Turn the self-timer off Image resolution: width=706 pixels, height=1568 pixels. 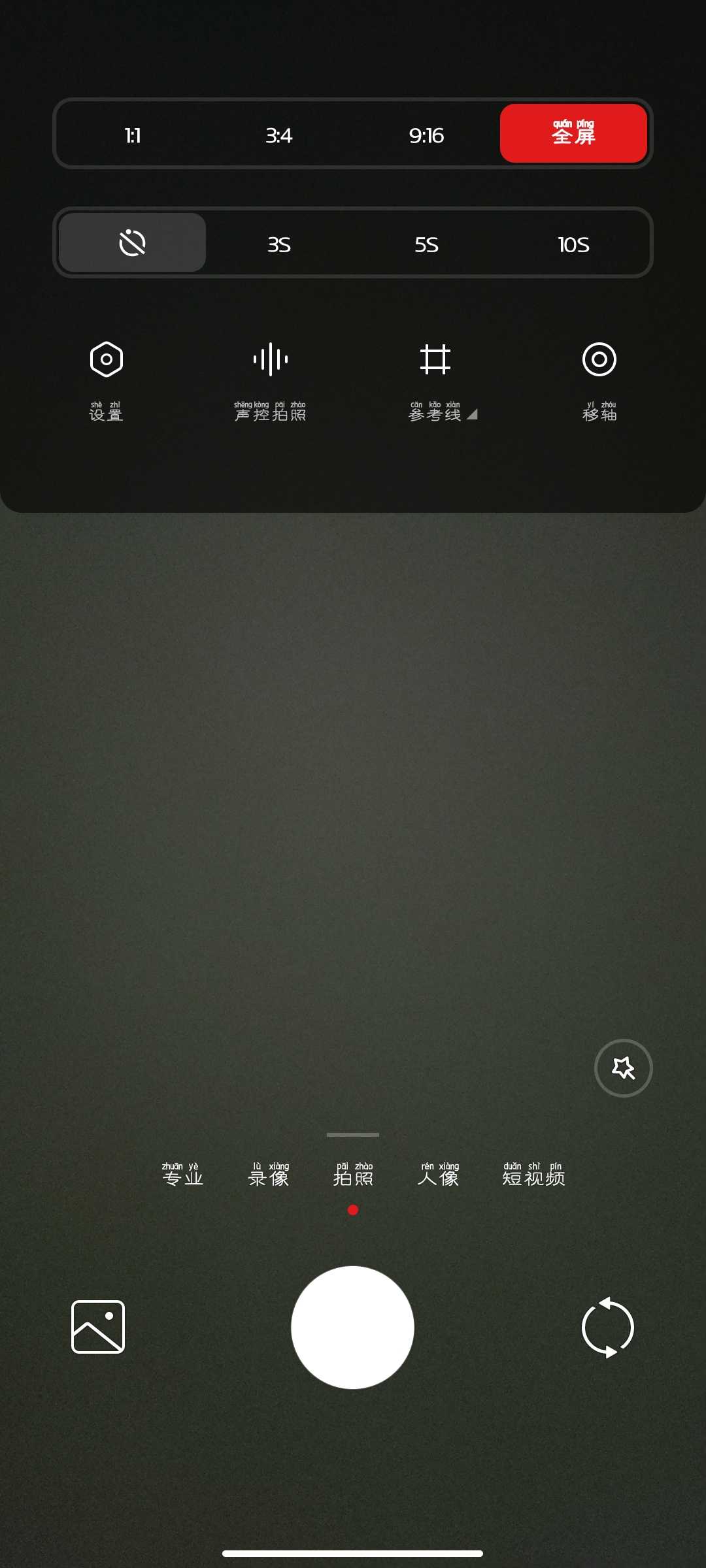click(133, 243)
